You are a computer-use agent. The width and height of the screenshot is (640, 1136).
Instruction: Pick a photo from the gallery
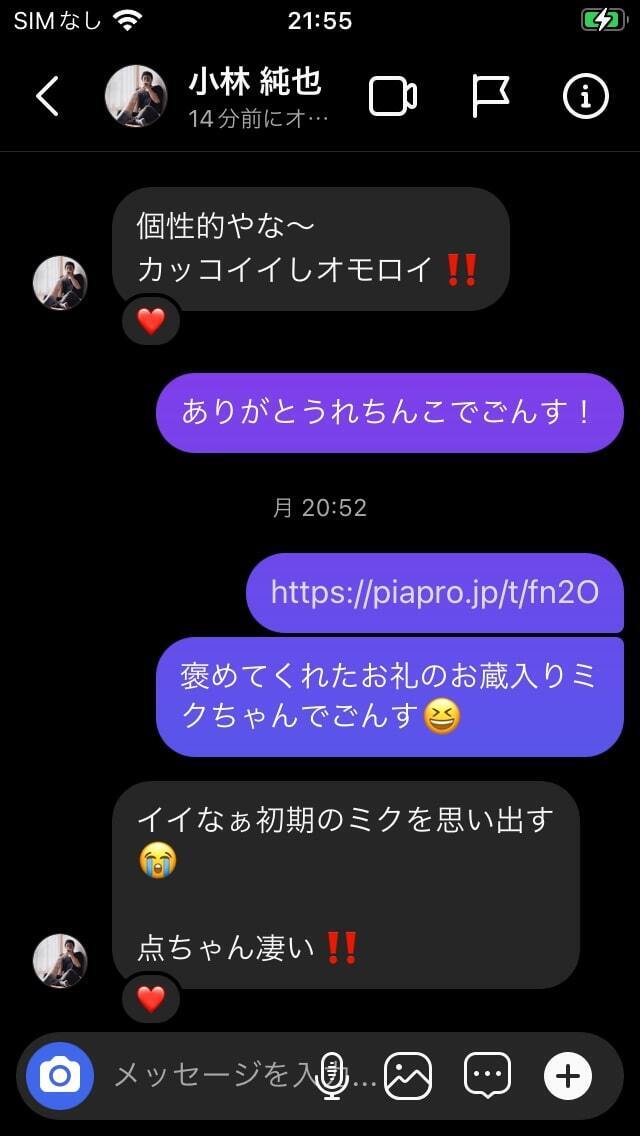tap(408, 1076)
